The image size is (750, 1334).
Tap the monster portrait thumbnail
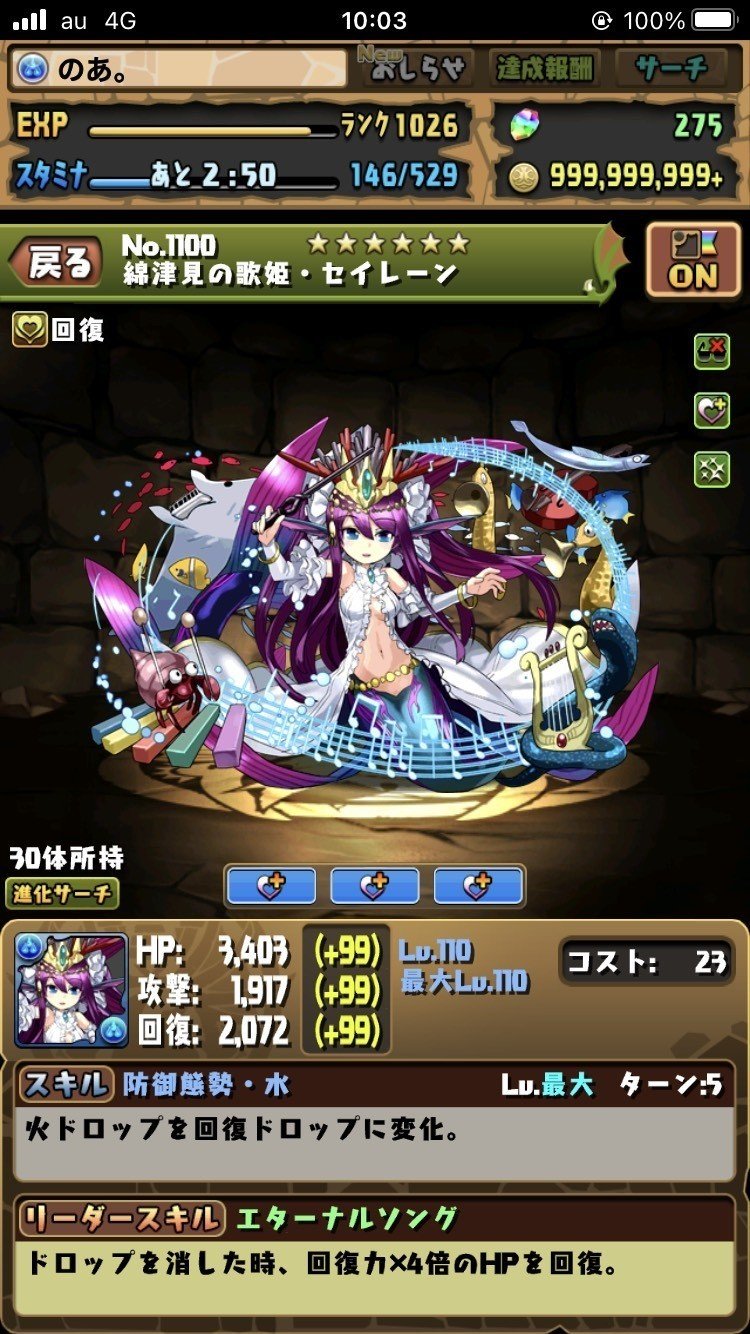pos(71,990)
